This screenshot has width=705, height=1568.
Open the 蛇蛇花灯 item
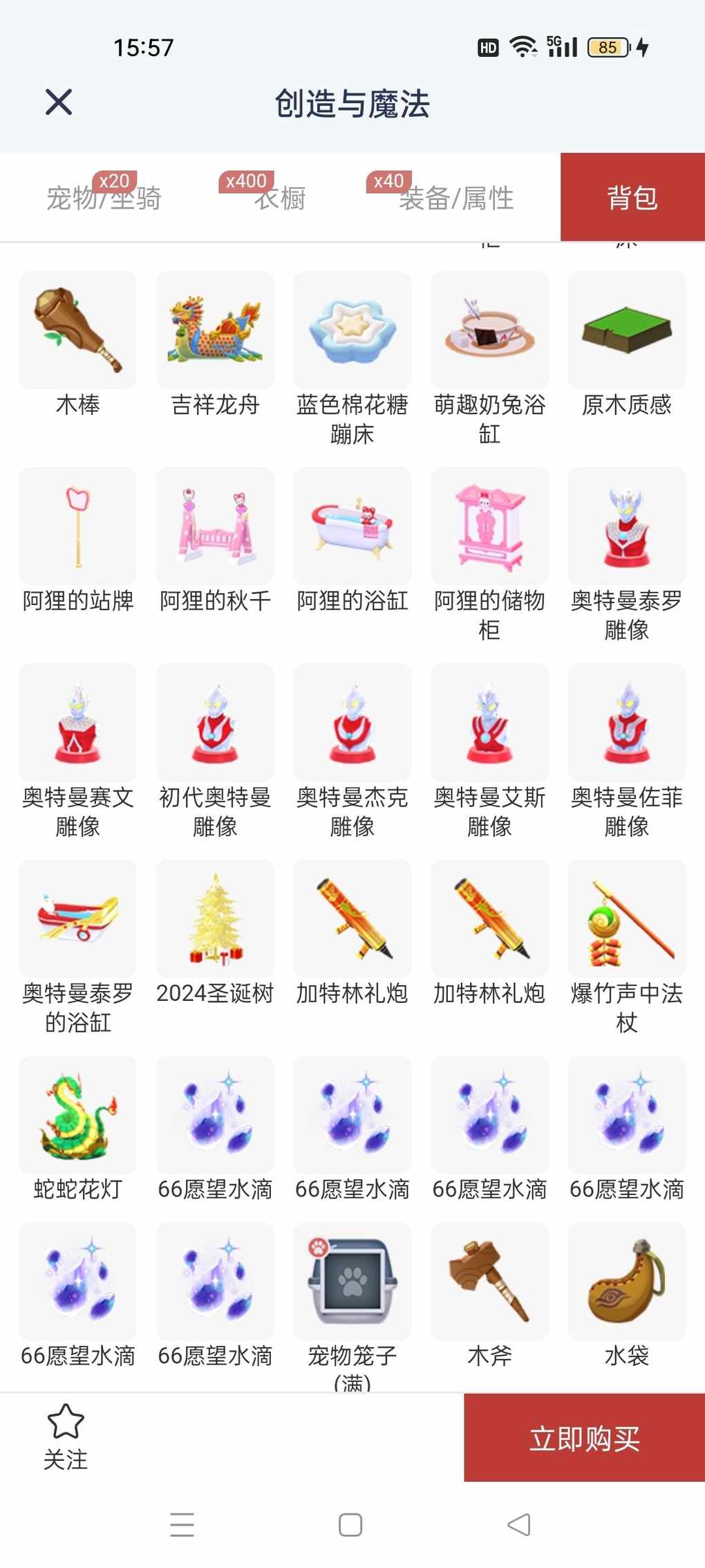77,1129
